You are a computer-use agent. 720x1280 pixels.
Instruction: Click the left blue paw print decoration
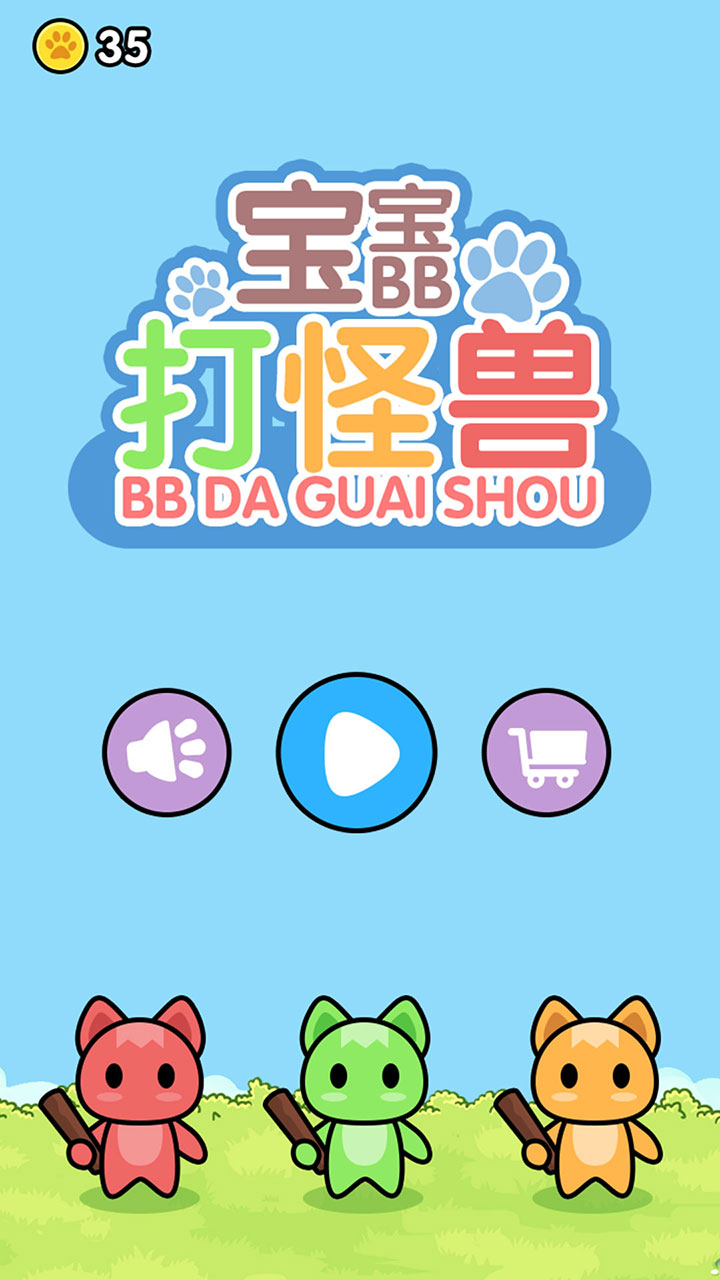[196, 287]
